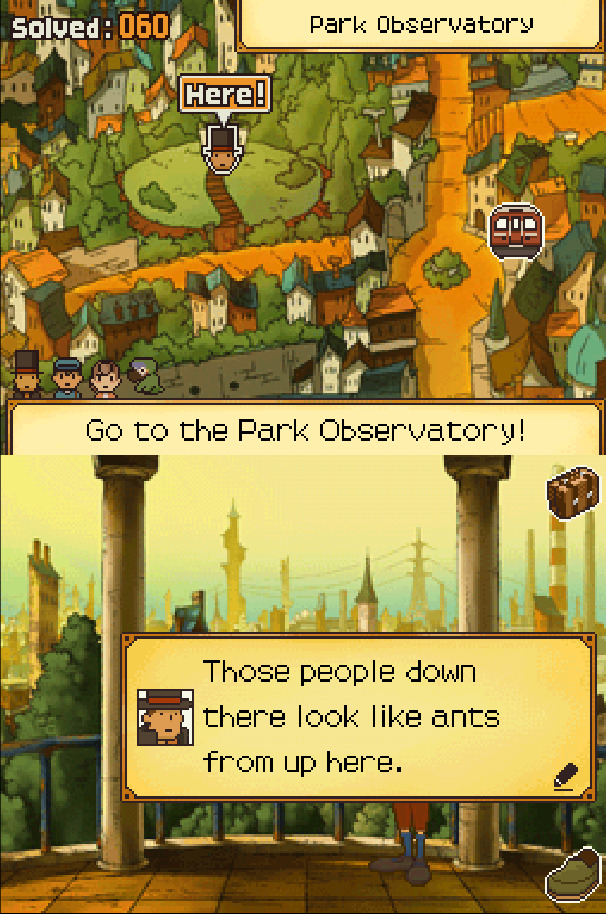Open the trunk suitcase menu
This screenshot has width=606, height=914.
572,493
